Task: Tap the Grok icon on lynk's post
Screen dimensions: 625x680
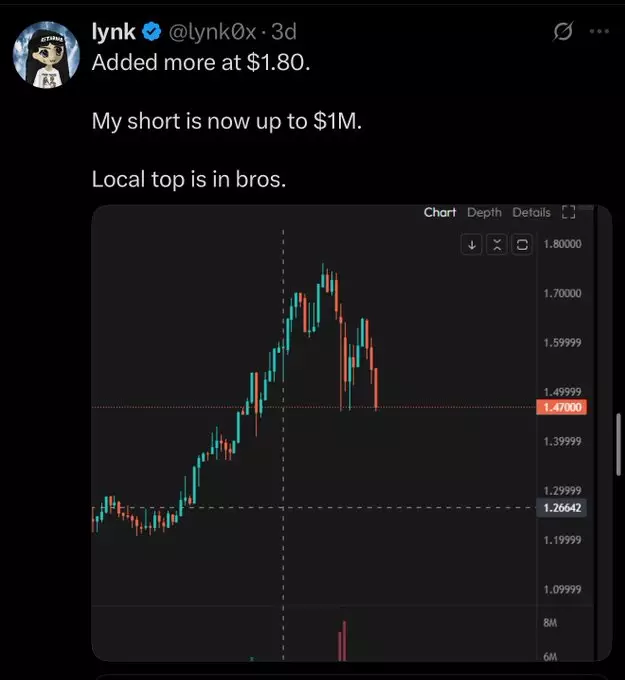Action: (x=563, y=32)
